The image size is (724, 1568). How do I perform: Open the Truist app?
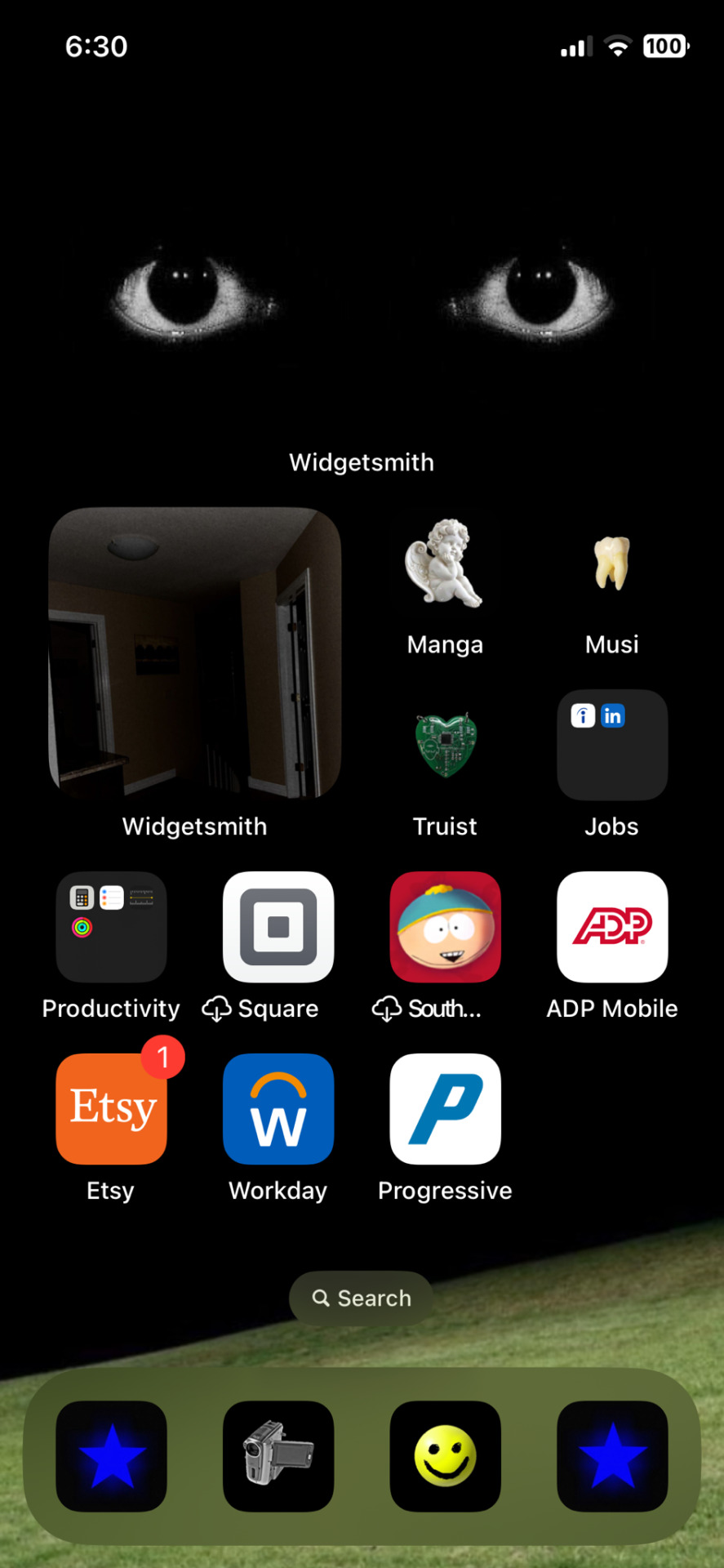pyautogui.click(x=445, y=745)
